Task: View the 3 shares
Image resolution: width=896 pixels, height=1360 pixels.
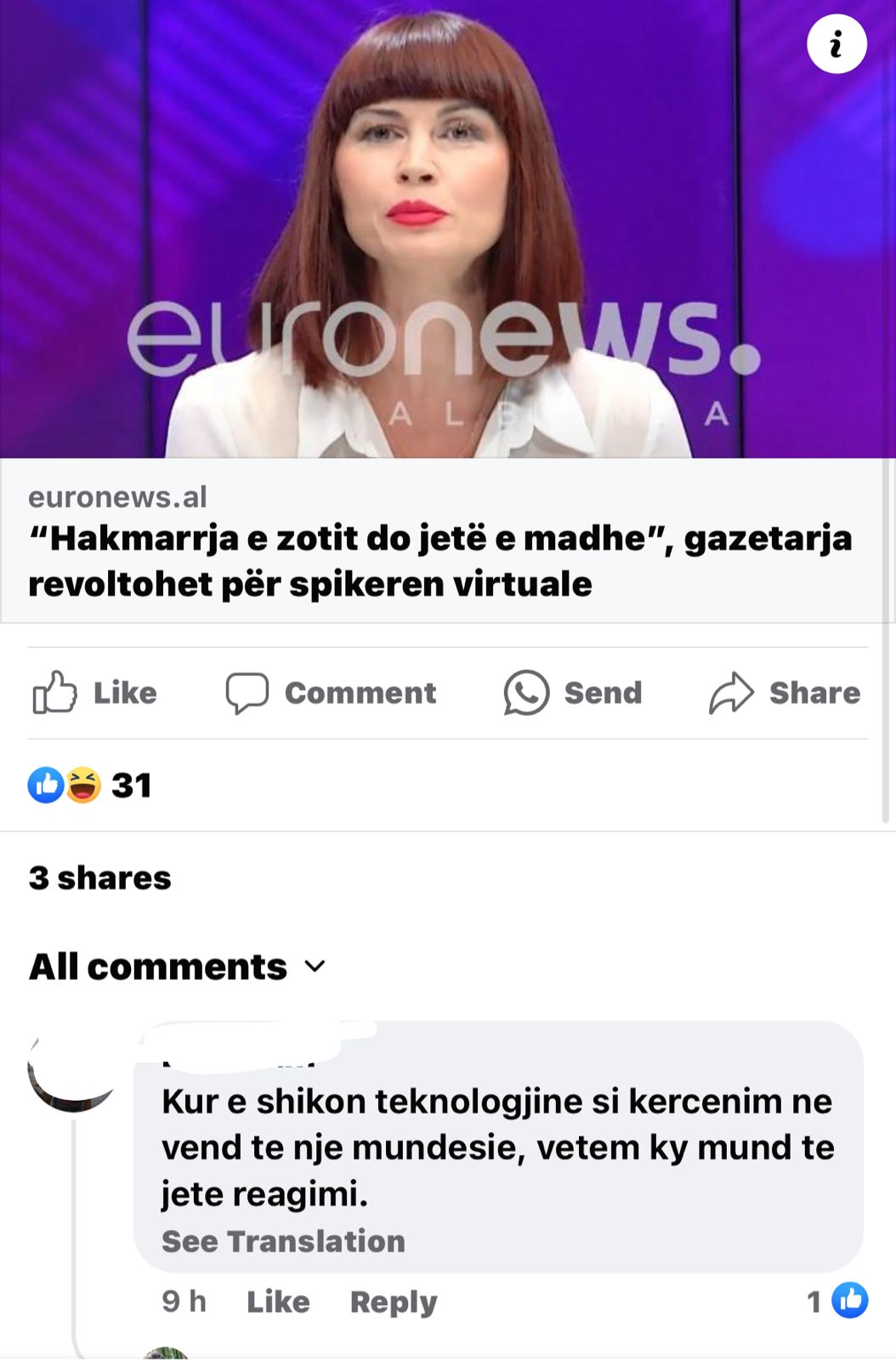Action: 99,878
